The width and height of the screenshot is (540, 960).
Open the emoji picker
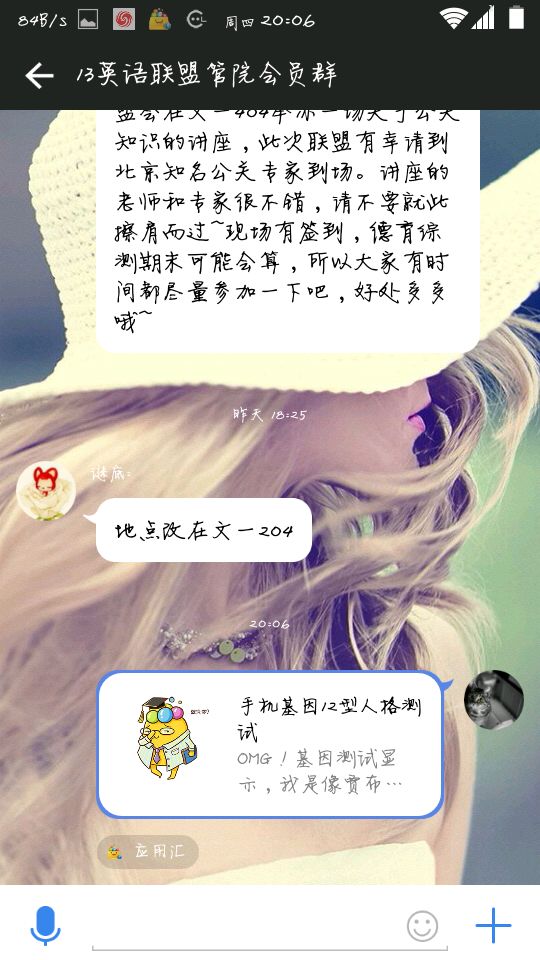coord(422,926)
